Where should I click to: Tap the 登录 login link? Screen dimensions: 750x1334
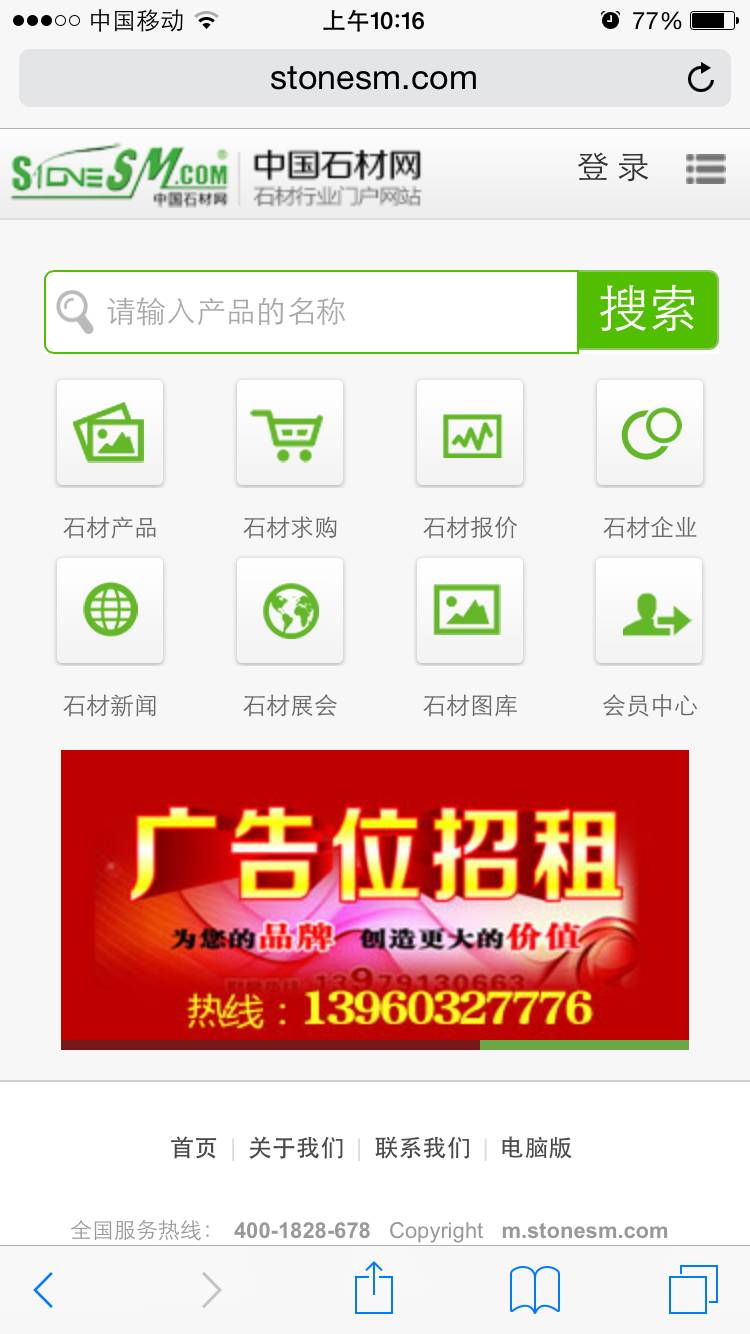pyautogui.click(x=613, y=168)
